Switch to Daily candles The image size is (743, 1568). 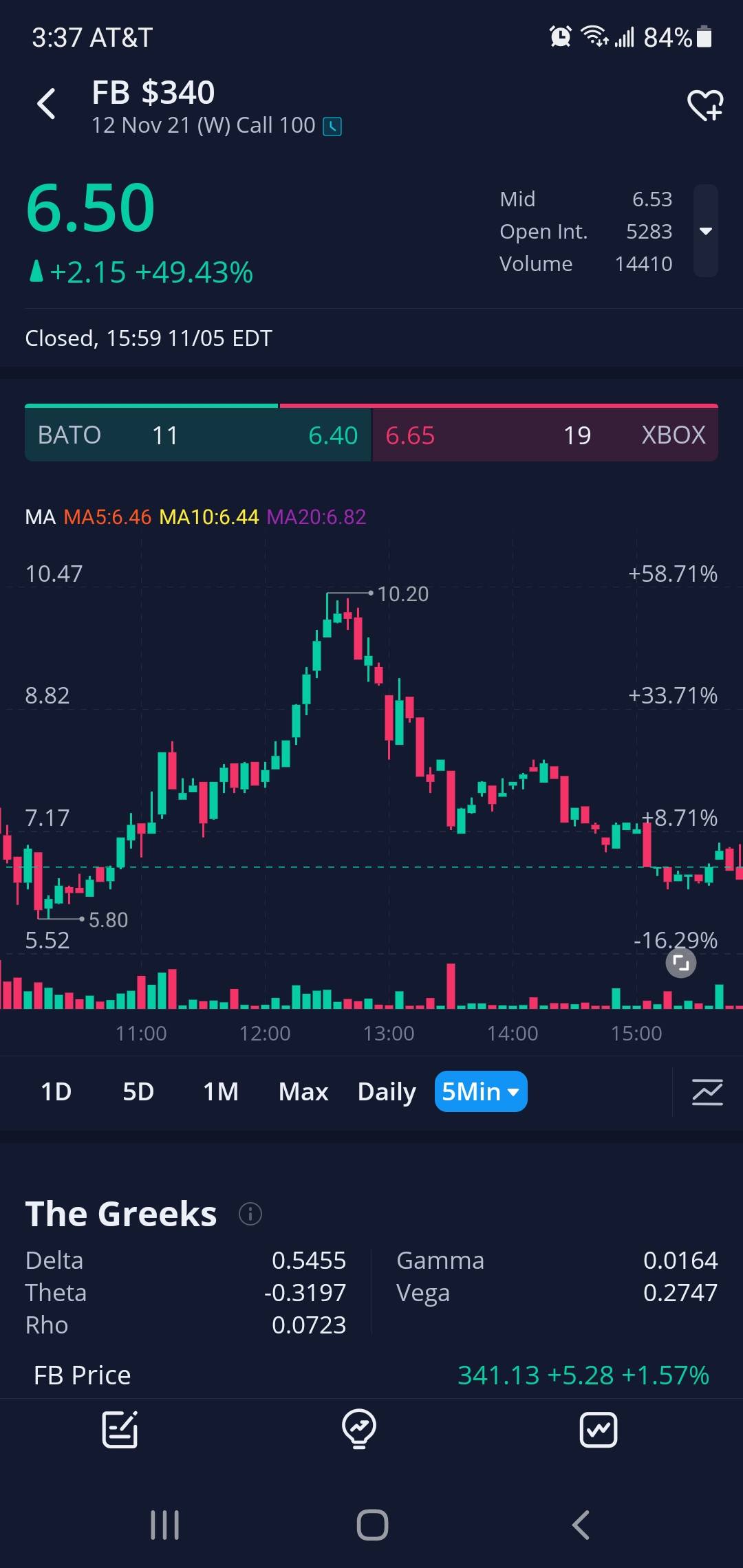[x=387, y=1091]
